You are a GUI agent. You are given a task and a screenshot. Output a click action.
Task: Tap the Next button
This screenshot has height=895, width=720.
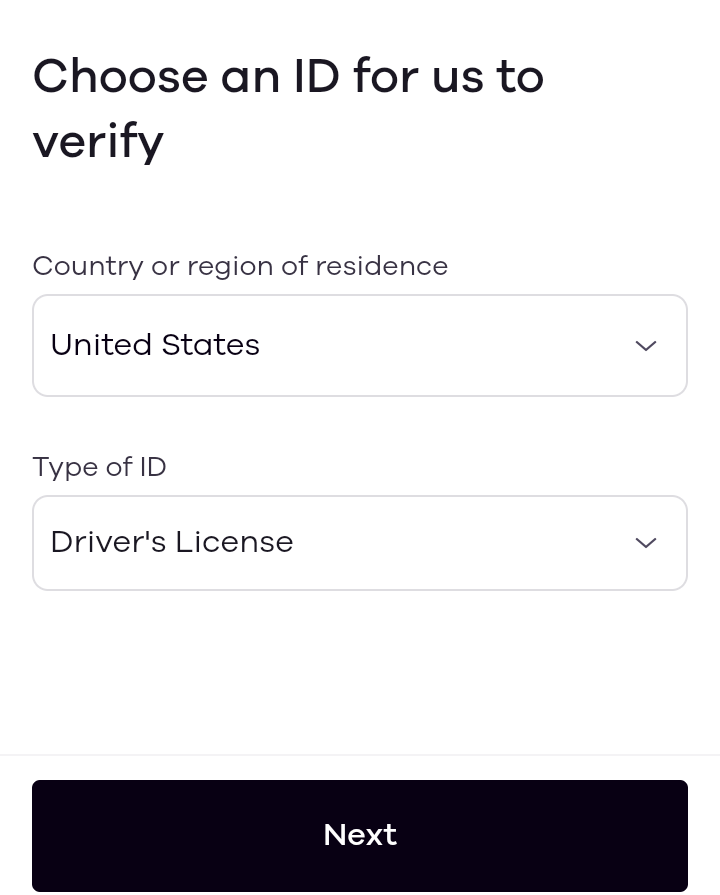[360, 836]
